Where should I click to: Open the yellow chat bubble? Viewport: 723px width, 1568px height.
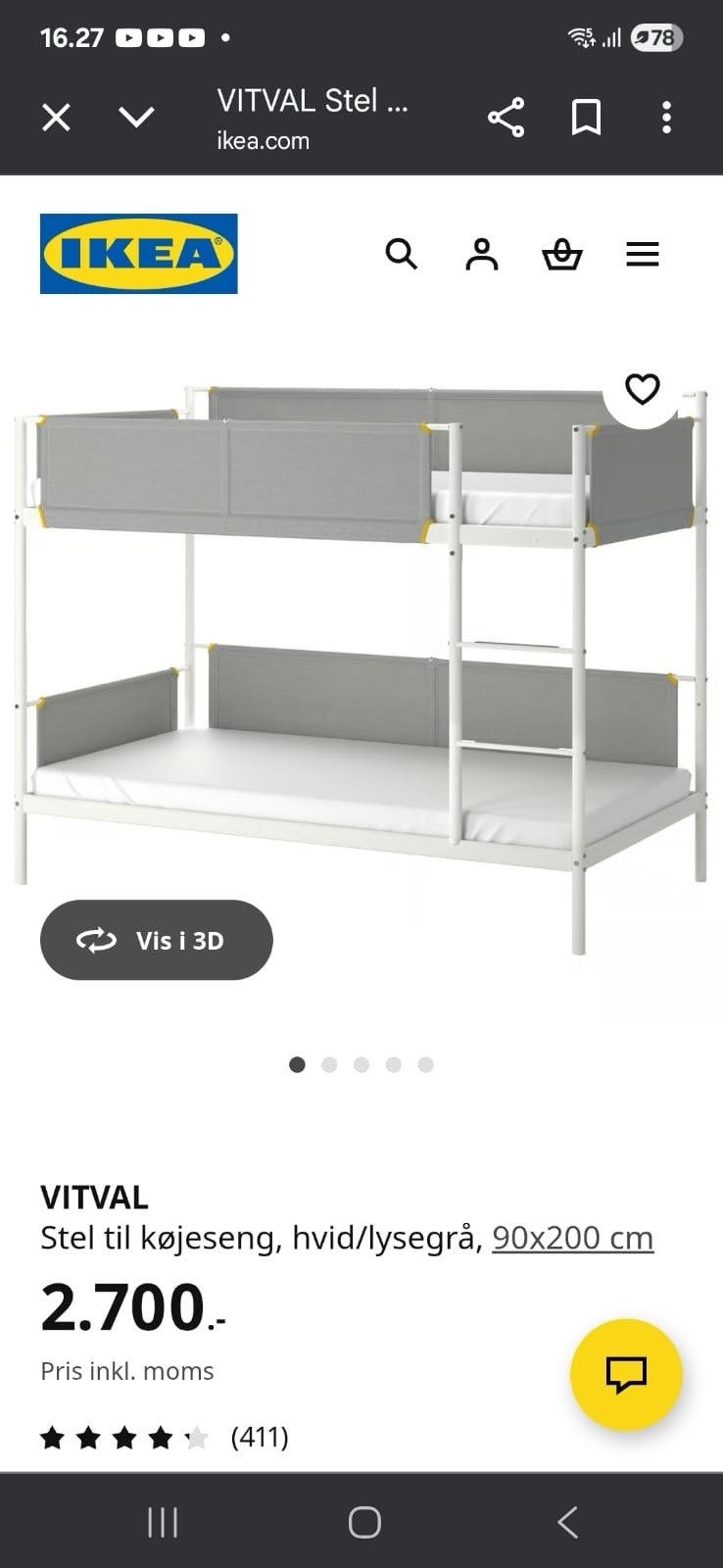[626, 1374]
